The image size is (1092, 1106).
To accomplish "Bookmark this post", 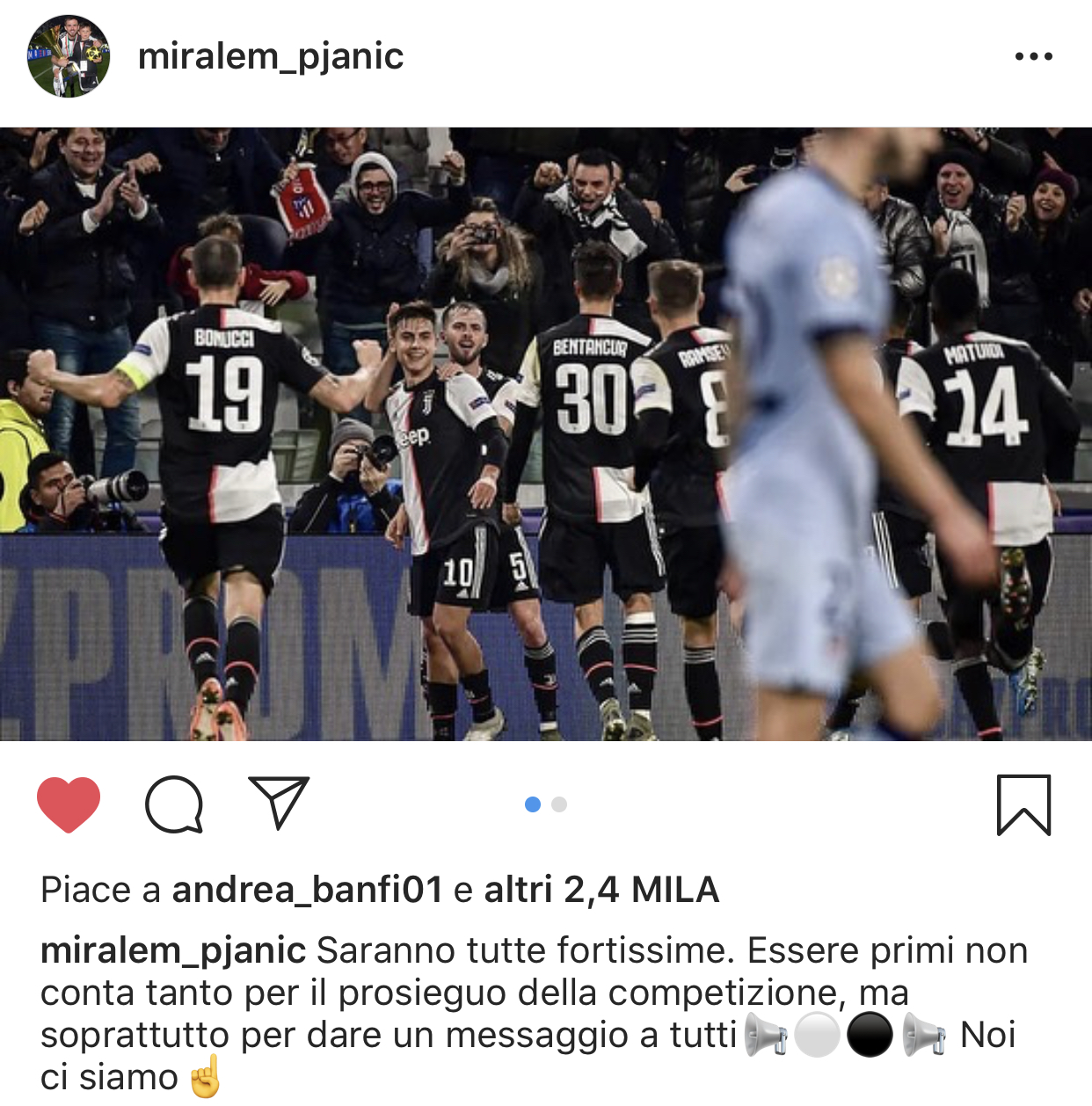I will click(x=1023, y=804).
